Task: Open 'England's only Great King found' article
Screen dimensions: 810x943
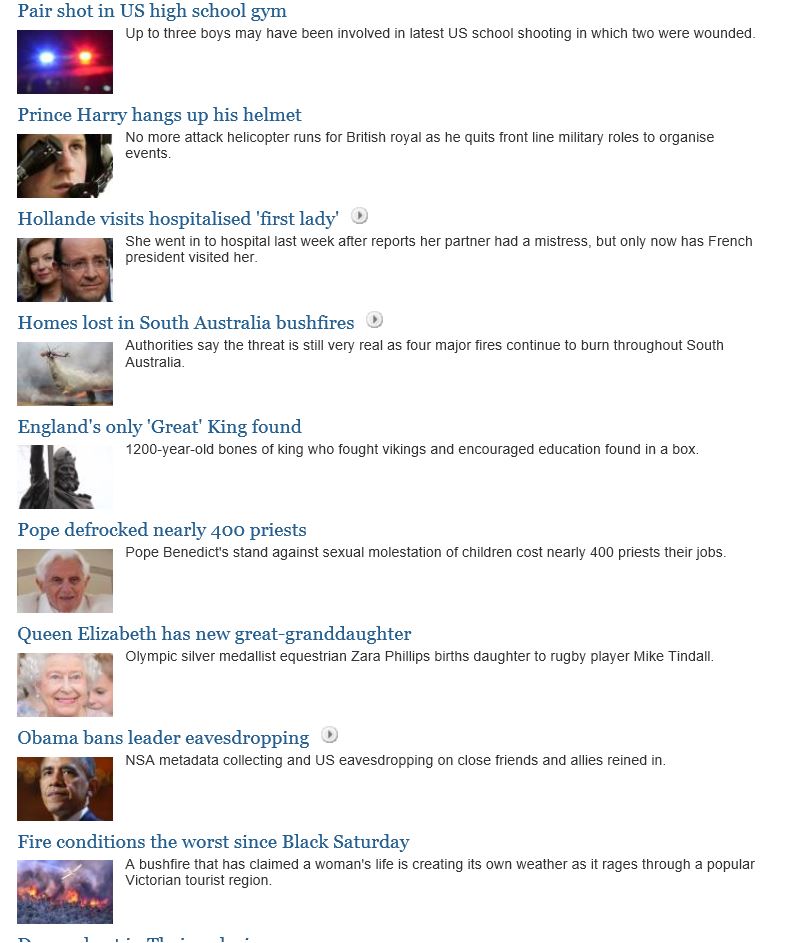Action: (x=159, y=427)
